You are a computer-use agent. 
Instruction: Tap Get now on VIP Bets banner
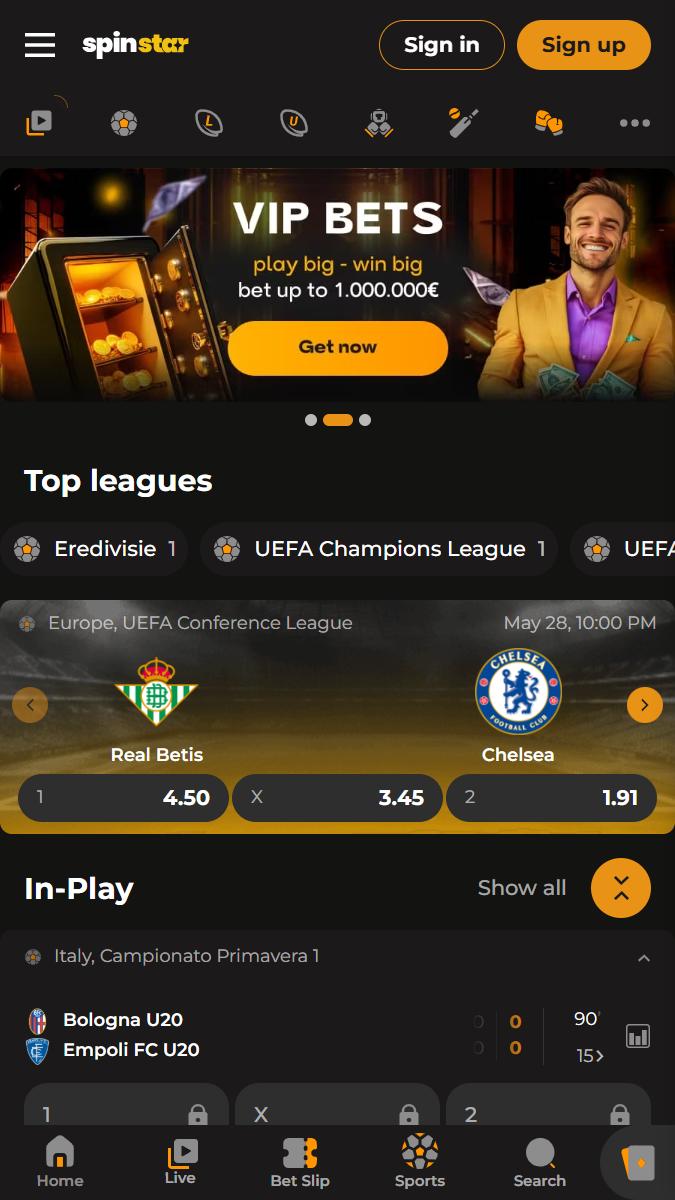coord(338,348)
